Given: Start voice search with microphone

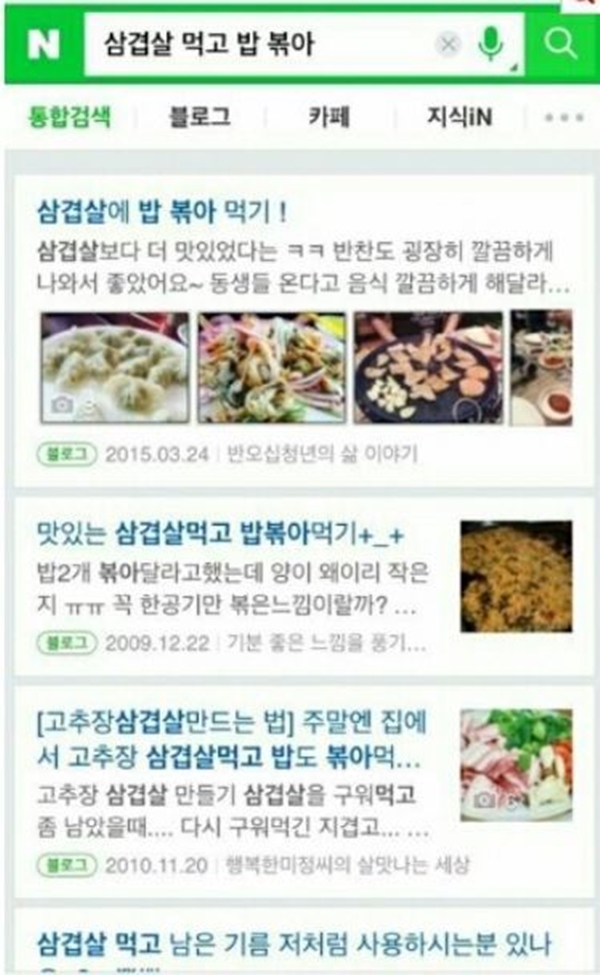Looking at the screenshot, I should pyautogui.click(x=491, y=43).
